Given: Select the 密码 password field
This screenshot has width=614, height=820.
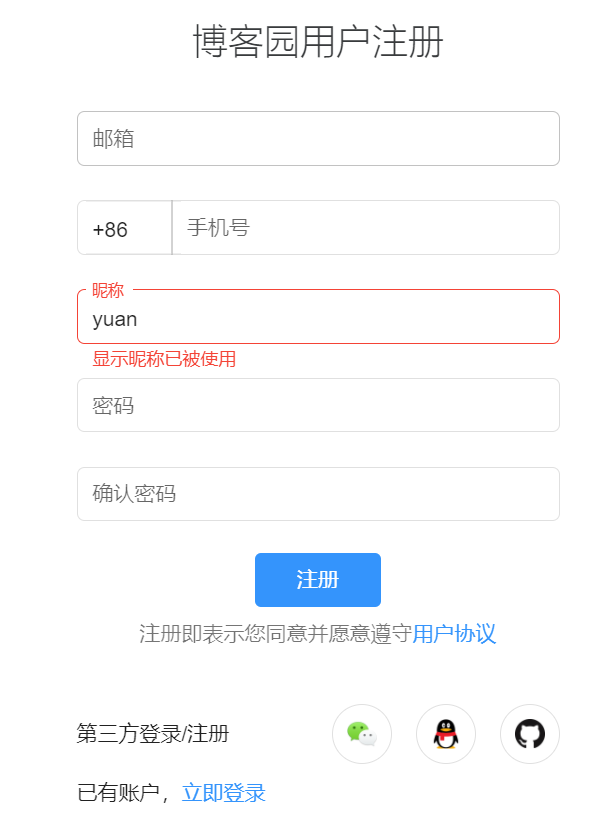Looking at the screenshot, I should pos(318,406).
